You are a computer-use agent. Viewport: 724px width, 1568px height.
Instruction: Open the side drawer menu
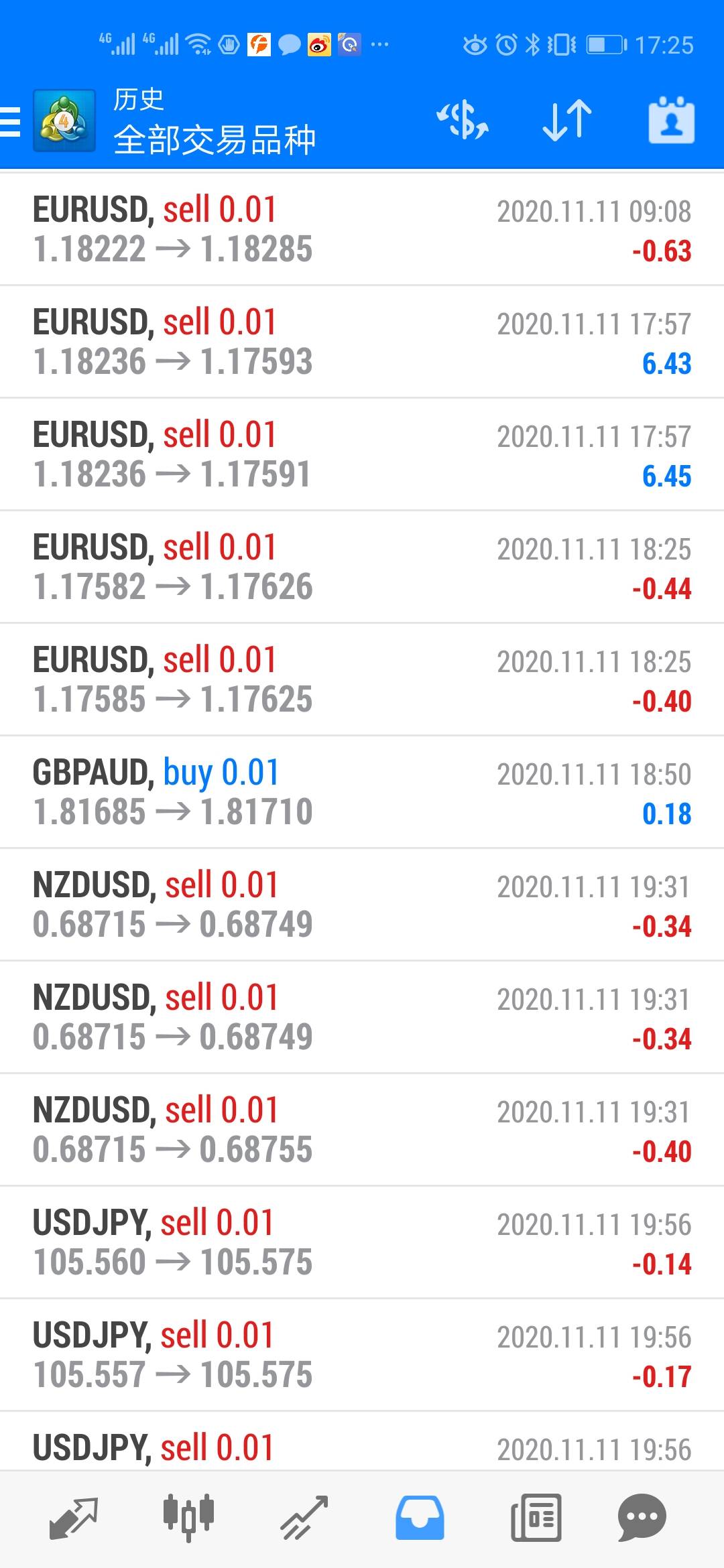[x=12, y=122]
